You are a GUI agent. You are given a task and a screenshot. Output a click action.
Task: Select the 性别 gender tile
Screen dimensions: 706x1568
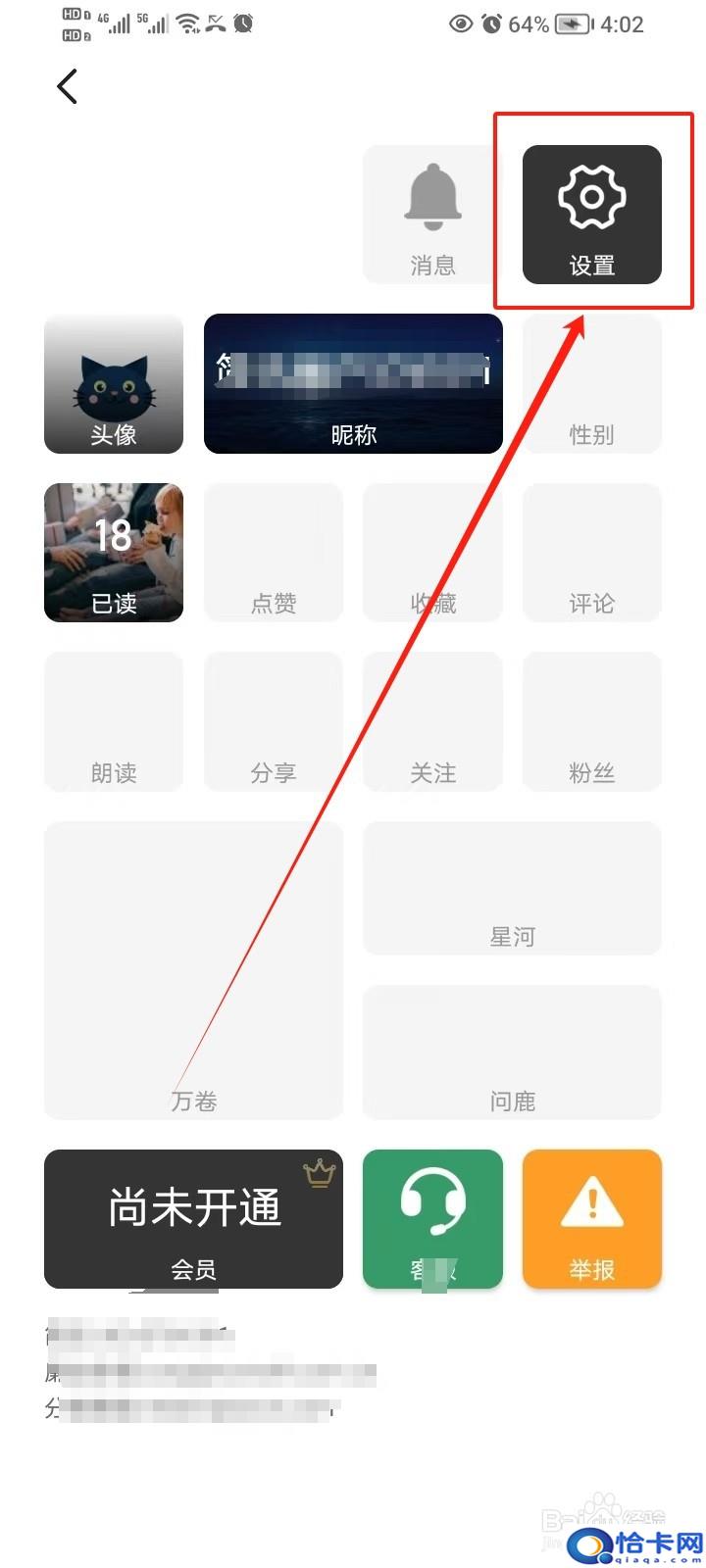point(591,384)
